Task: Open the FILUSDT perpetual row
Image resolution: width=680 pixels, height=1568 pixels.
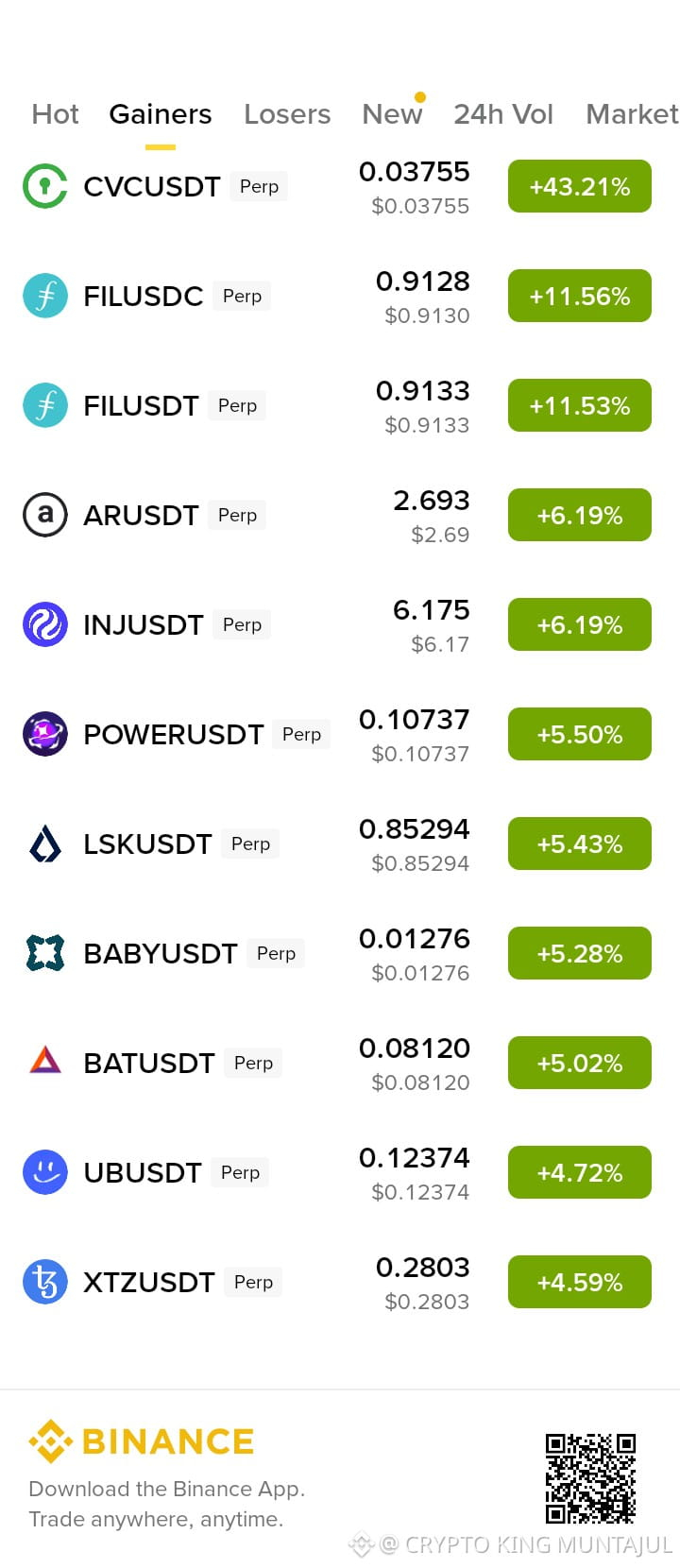Action: coord(340,406)
